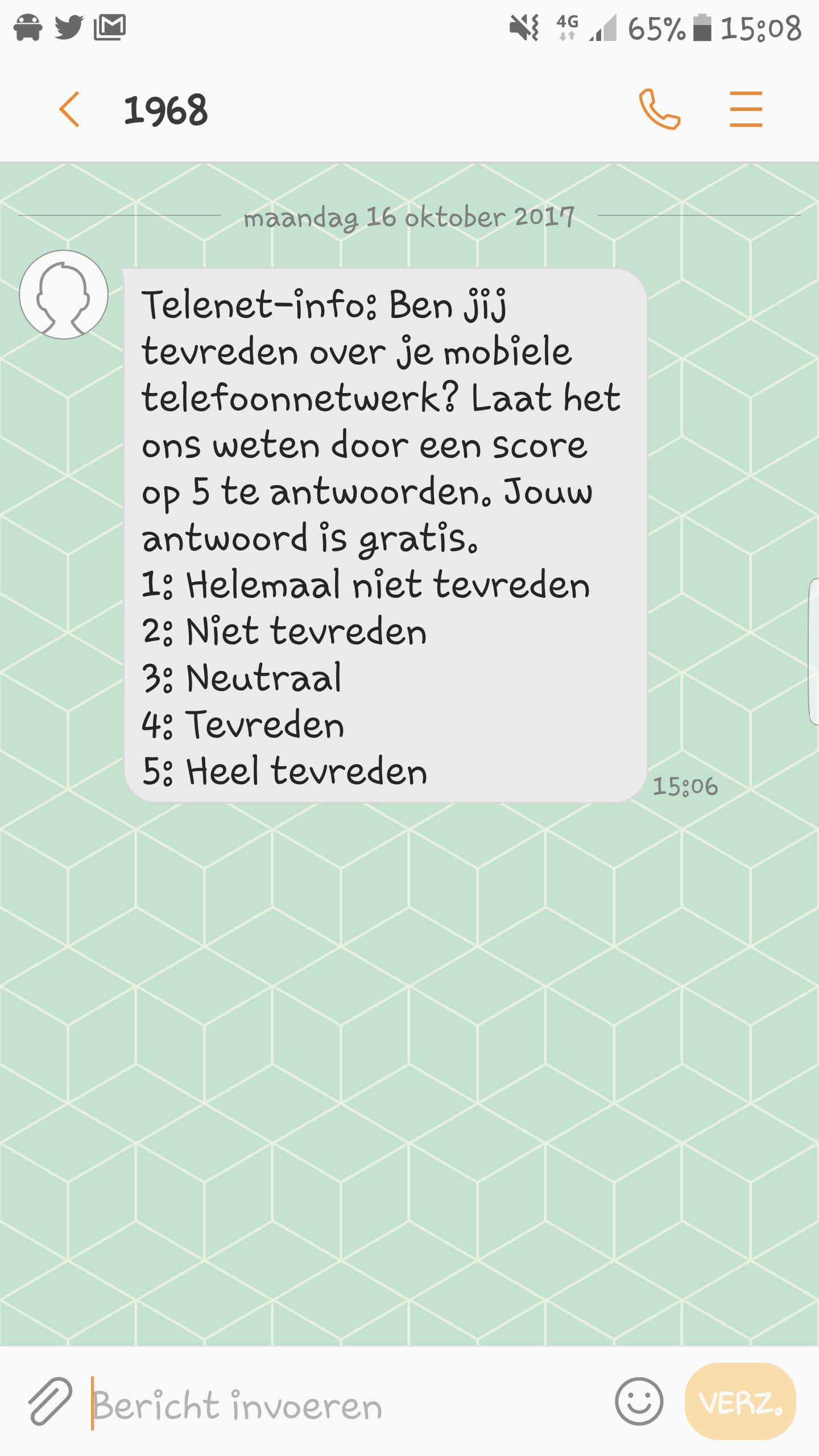Viewport: 819px width, 1456px height.
Task: Tap the contact avatar for 1968
Action: [64, 295]
